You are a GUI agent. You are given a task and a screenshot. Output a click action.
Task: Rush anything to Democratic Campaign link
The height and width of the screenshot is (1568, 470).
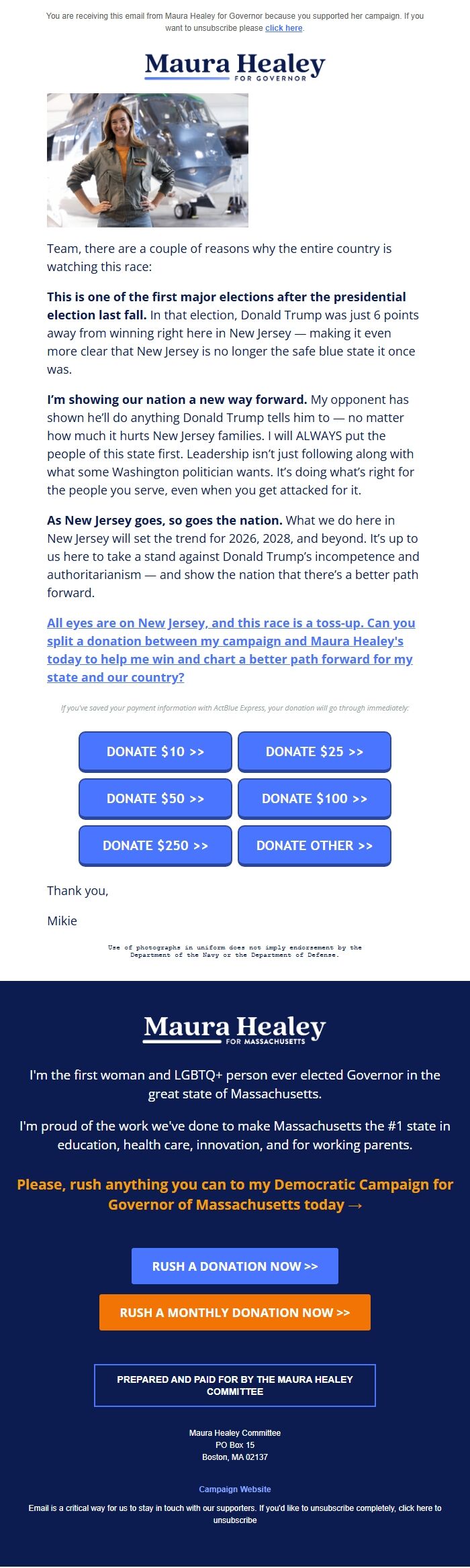(235, 1194)
